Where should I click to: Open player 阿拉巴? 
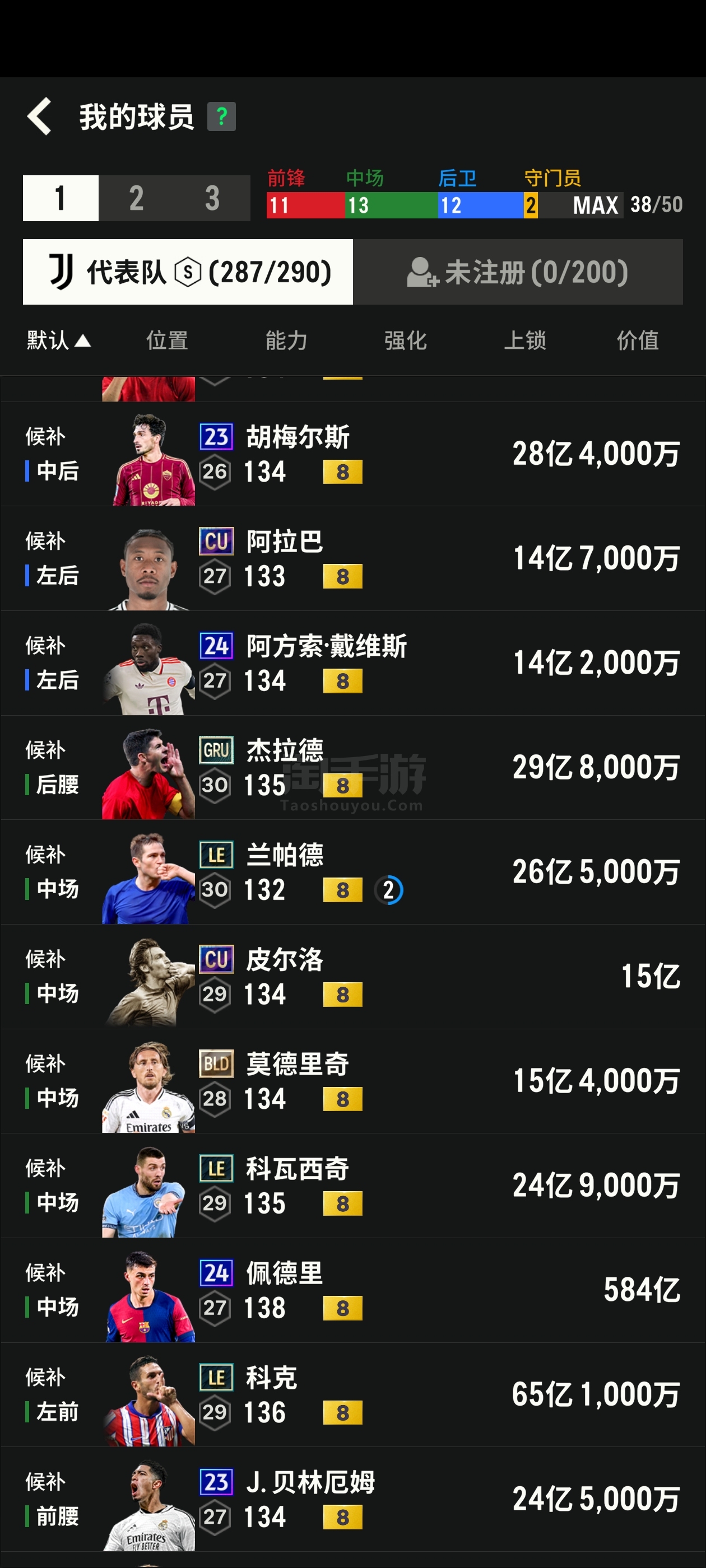click(x=352, y=559)
